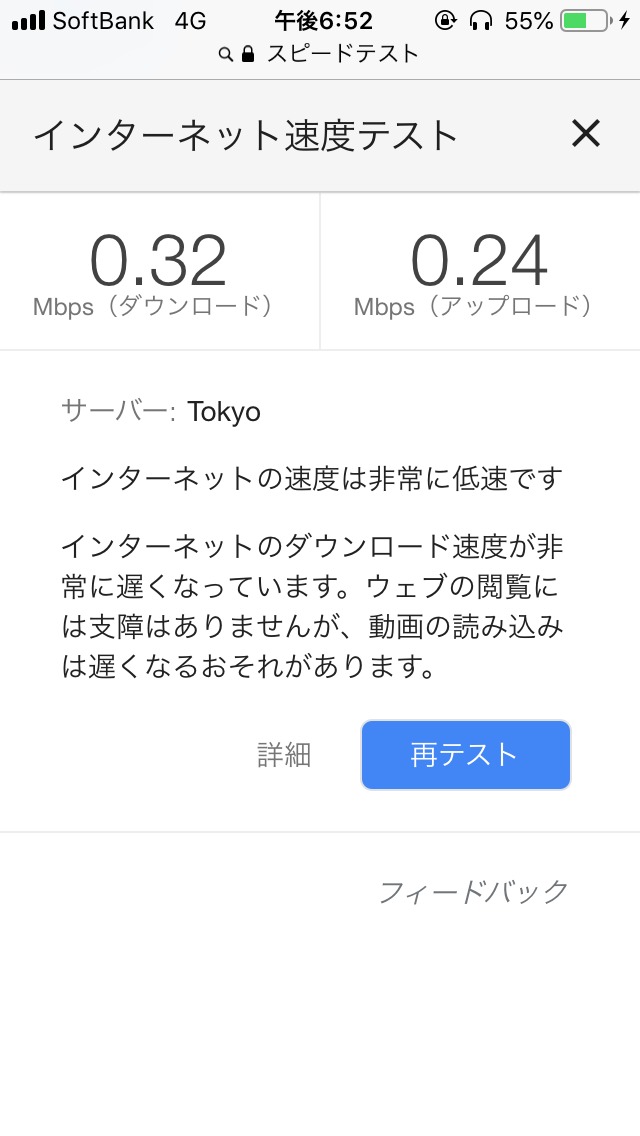Image resolution: width=640 pixels, height=1136 pixels.
Task: Run the speed test again with 再テスト
Action: [x=465, y=755]
